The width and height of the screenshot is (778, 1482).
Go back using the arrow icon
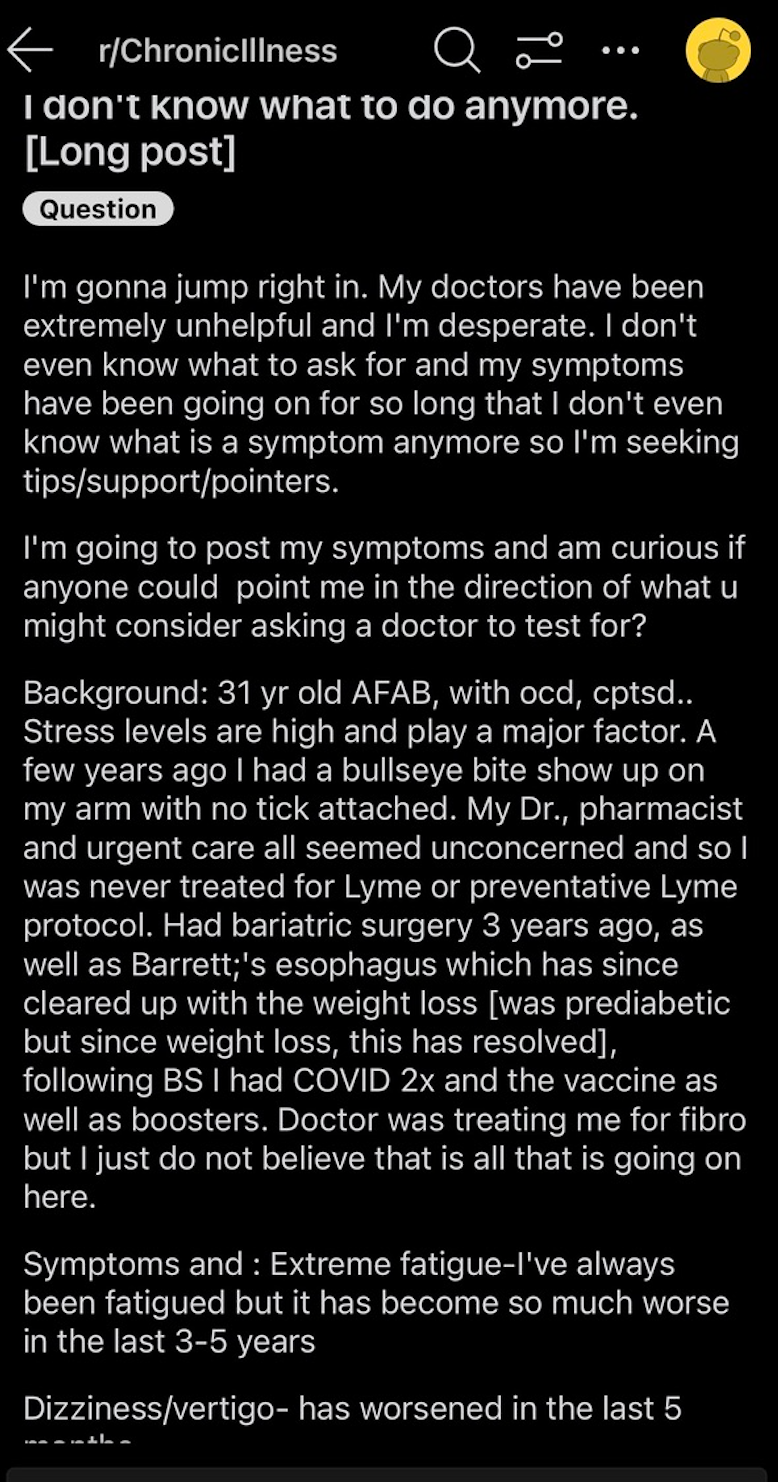[29, 50]
